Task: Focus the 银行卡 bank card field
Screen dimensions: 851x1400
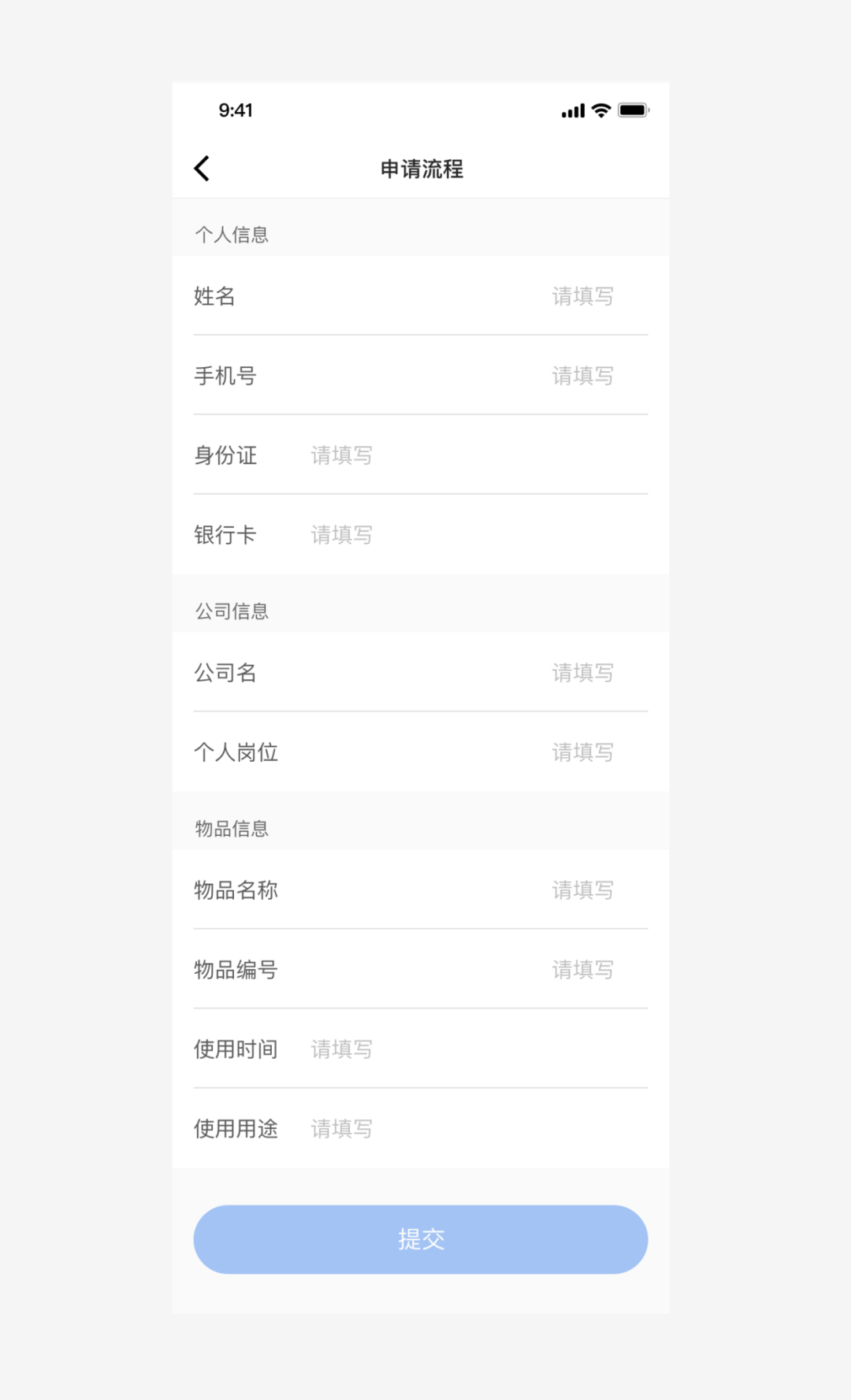Action: point(342,535)
